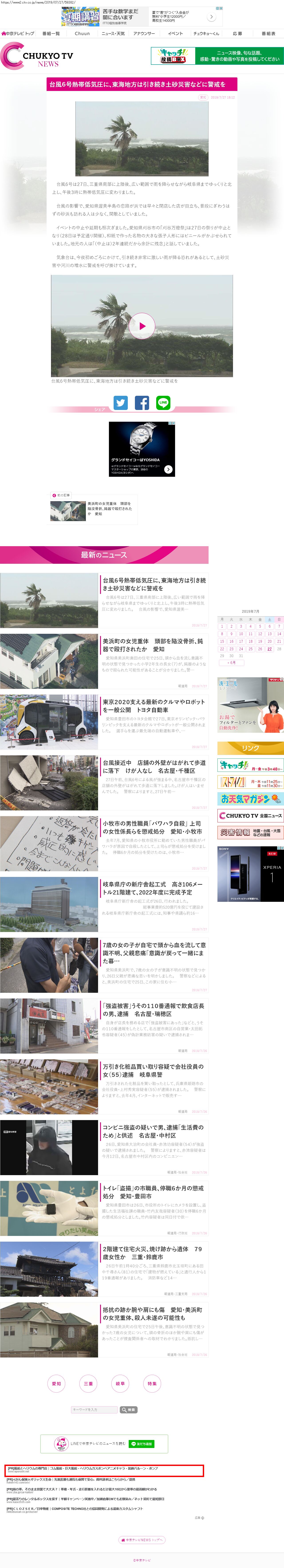The image size is (284, 1568).
Task: Focus the keyword search field
Action: 94,1409
